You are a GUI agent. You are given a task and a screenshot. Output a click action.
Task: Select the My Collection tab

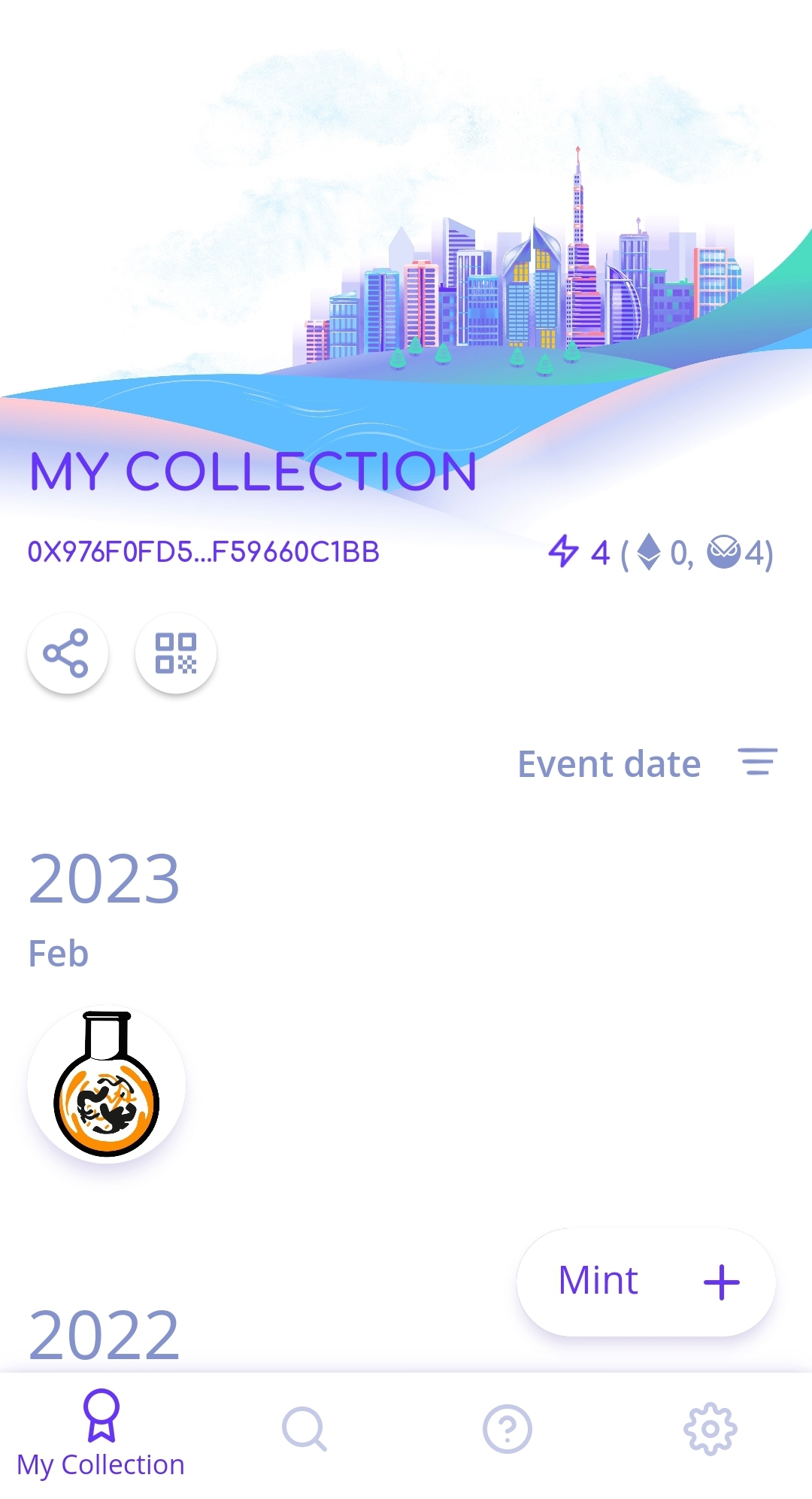(x=101, y=1434)
